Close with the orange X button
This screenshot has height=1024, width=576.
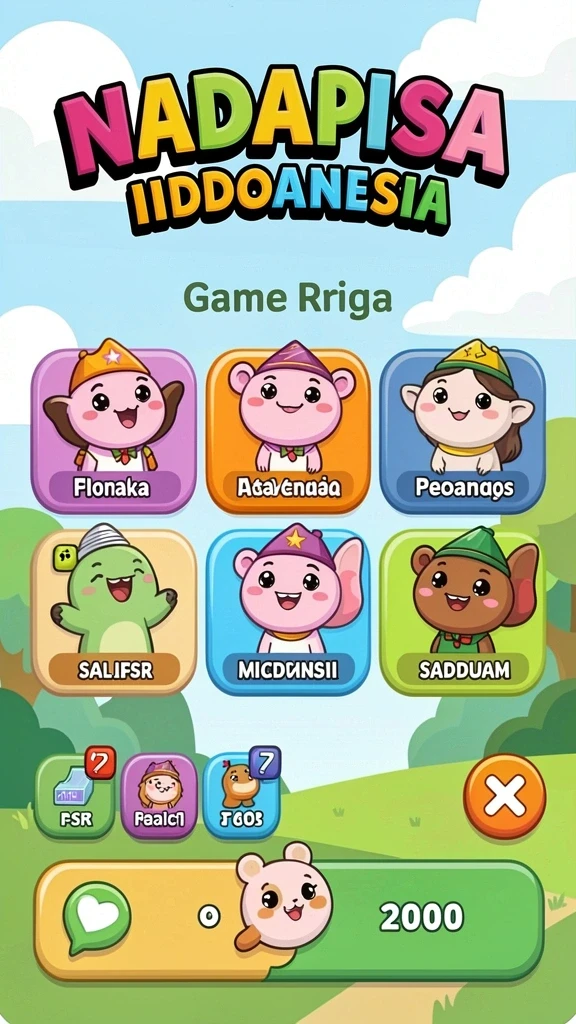(505, 796)
